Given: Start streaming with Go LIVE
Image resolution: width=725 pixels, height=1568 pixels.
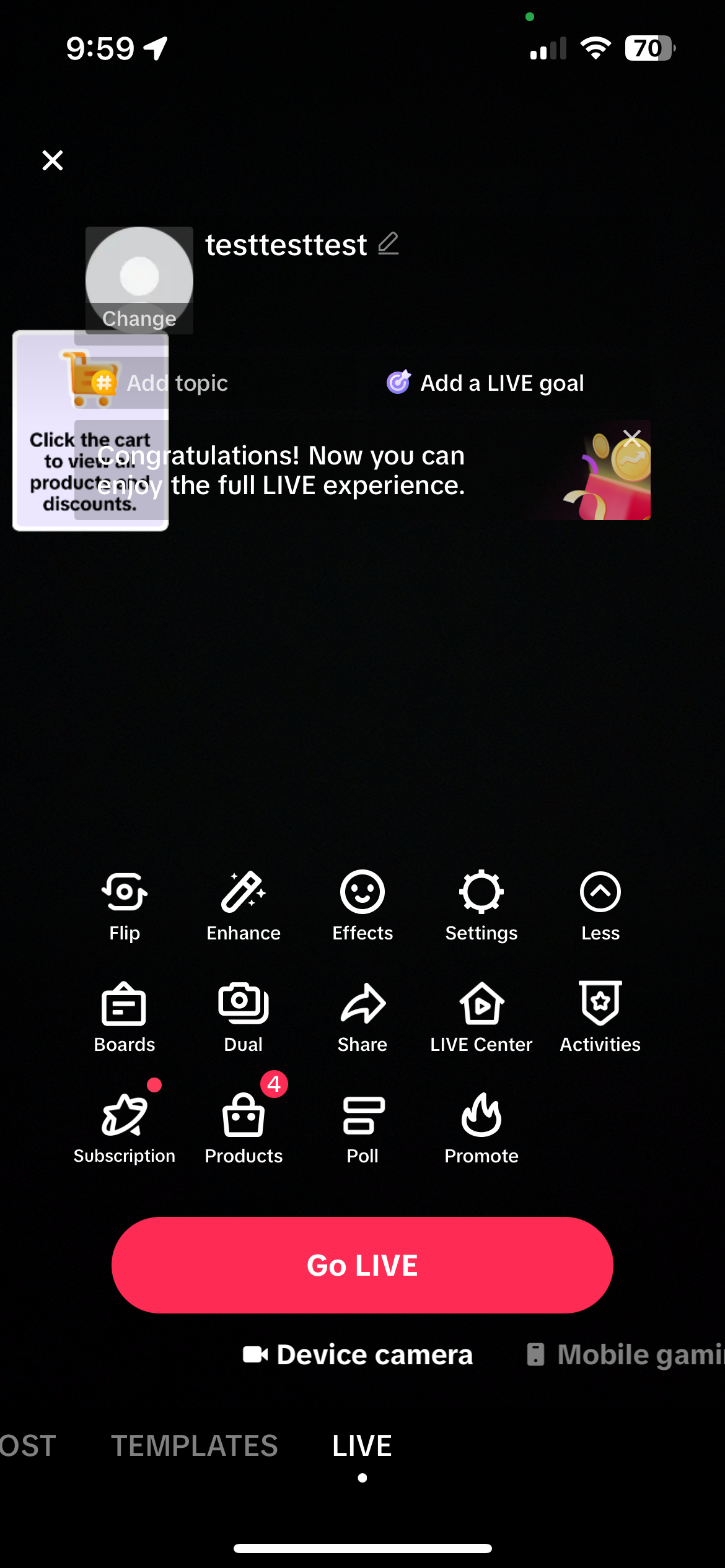Looking at the screenshot, I should 362,1265.
